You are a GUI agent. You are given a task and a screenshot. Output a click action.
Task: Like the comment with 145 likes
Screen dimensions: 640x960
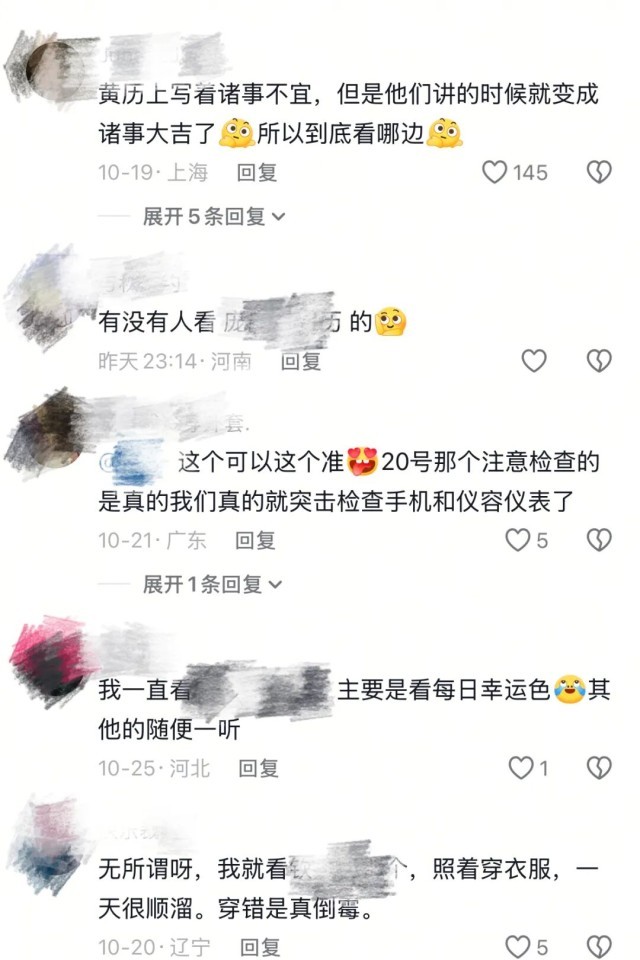click(x=496, y=172)
